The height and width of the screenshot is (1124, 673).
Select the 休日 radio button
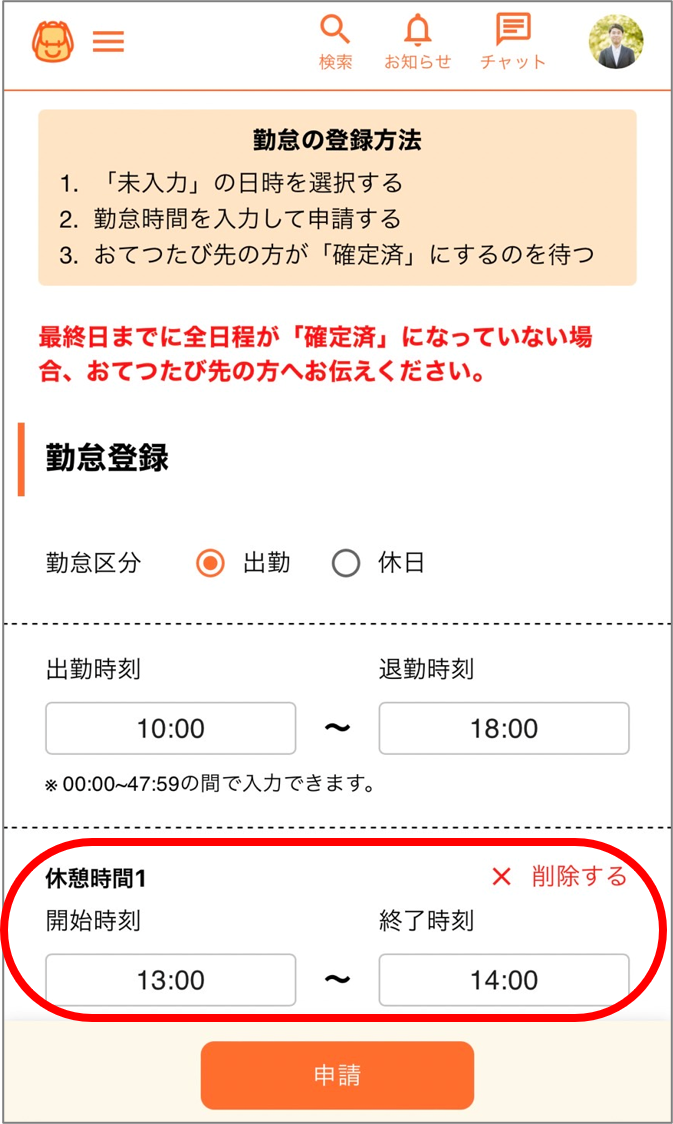click(346, 563)
